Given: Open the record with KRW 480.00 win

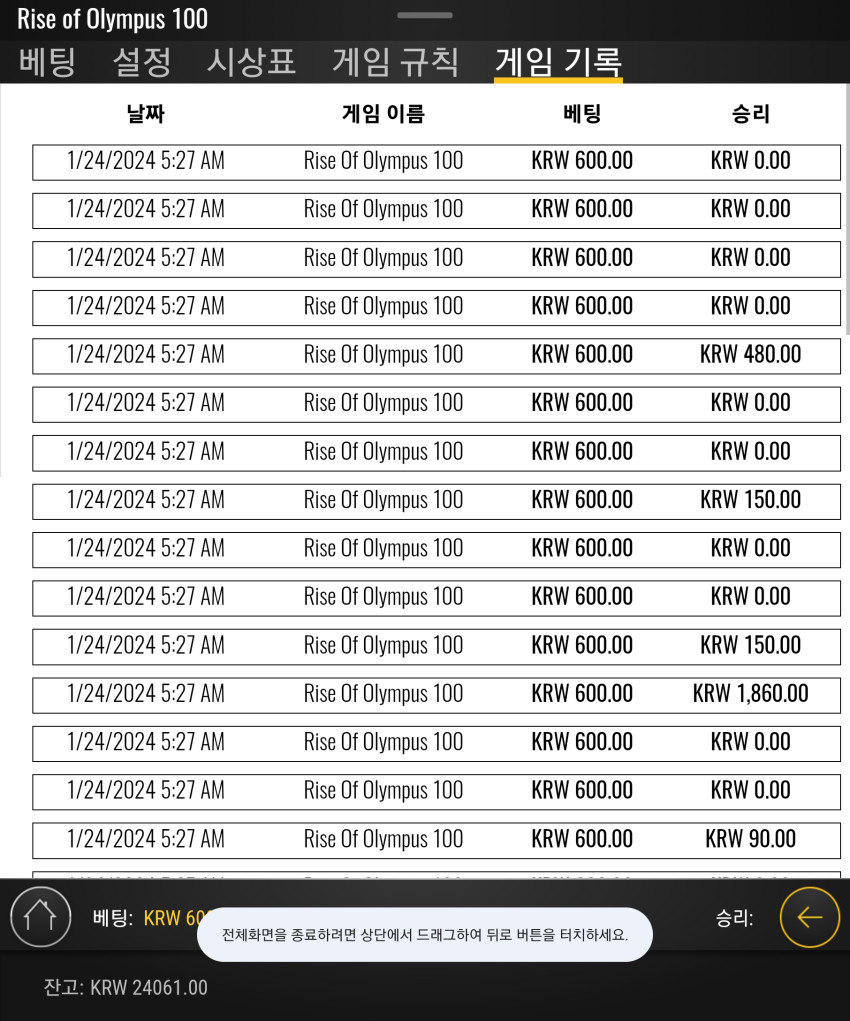Looking at the screenshot, I should pyautogui.click(x=436, y=356).
